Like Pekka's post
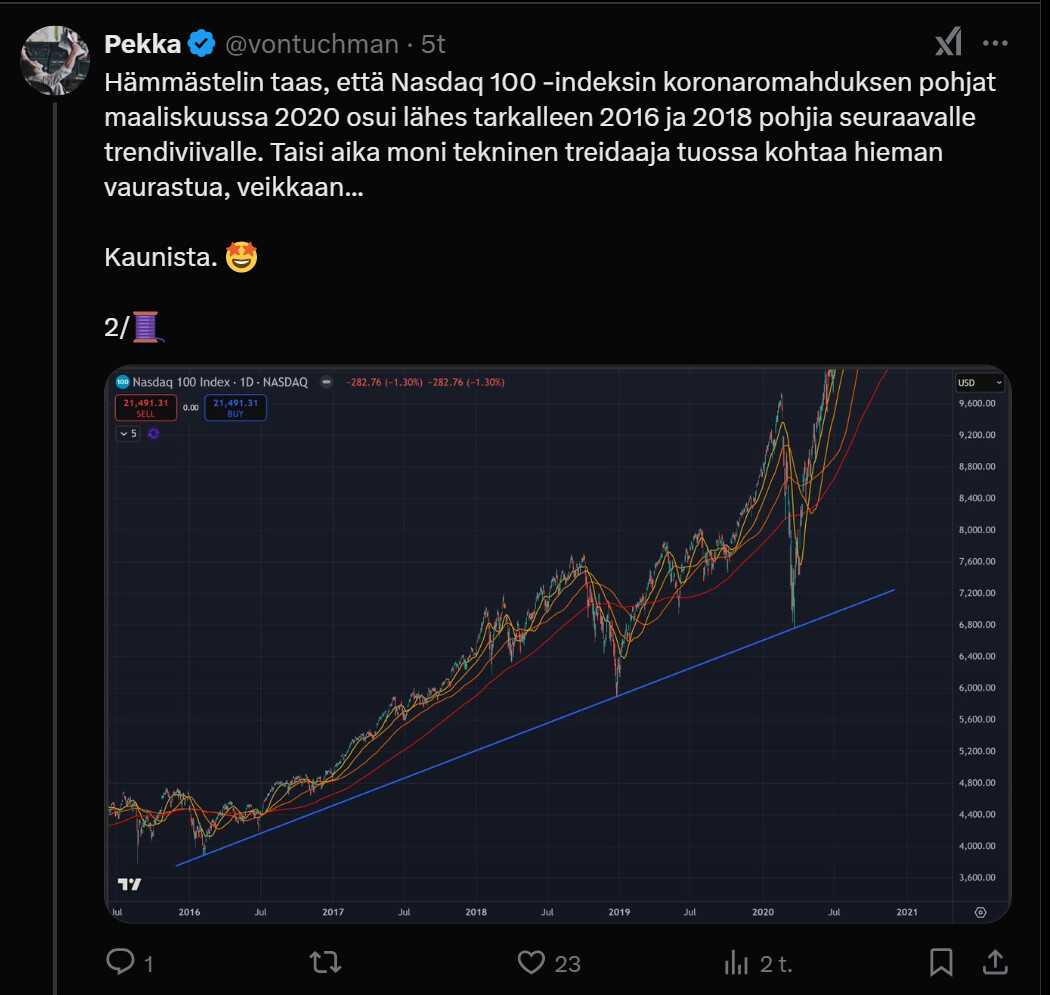Image resolution: width=1050 pixels, height=995 pixels. point(532,962)
